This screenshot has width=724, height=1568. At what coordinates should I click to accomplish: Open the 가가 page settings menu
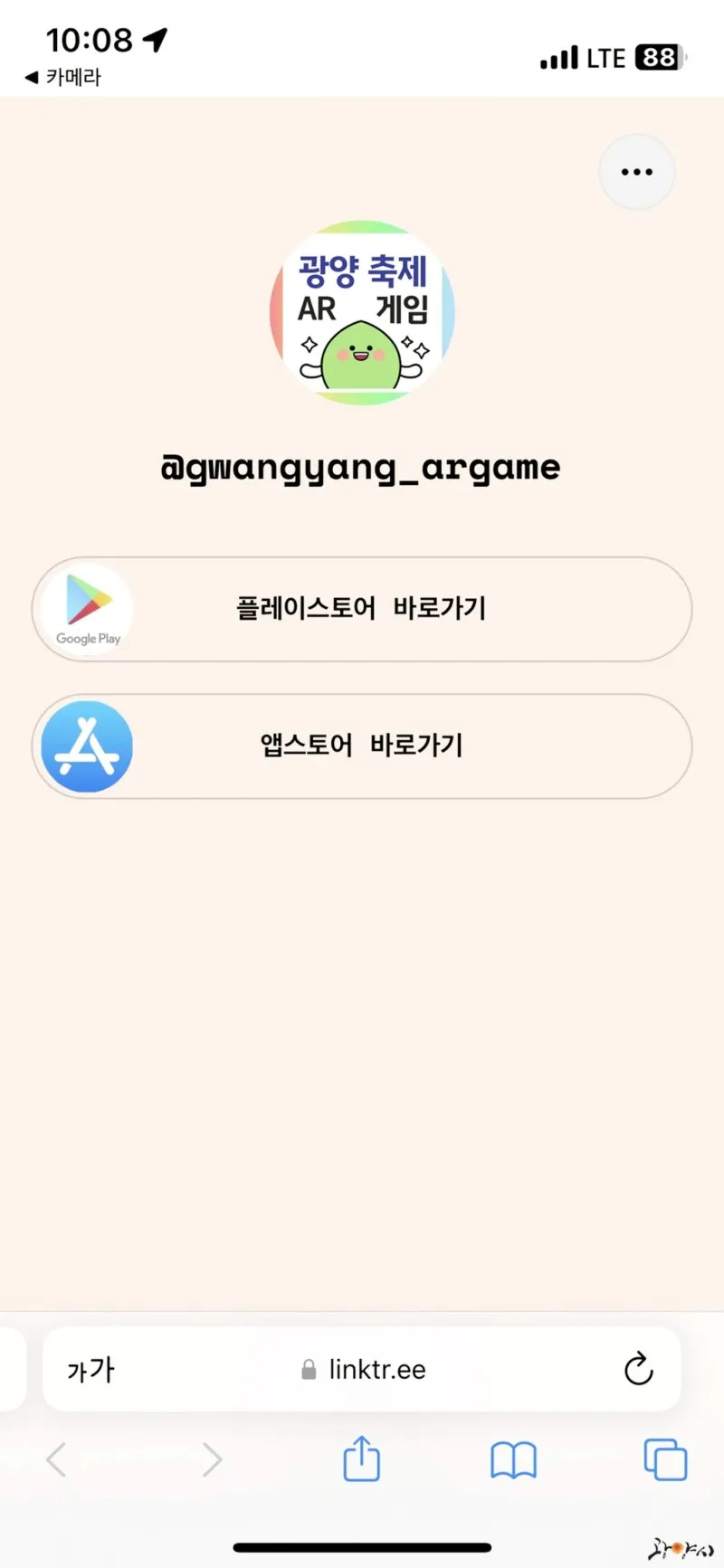pos(90,1370)
